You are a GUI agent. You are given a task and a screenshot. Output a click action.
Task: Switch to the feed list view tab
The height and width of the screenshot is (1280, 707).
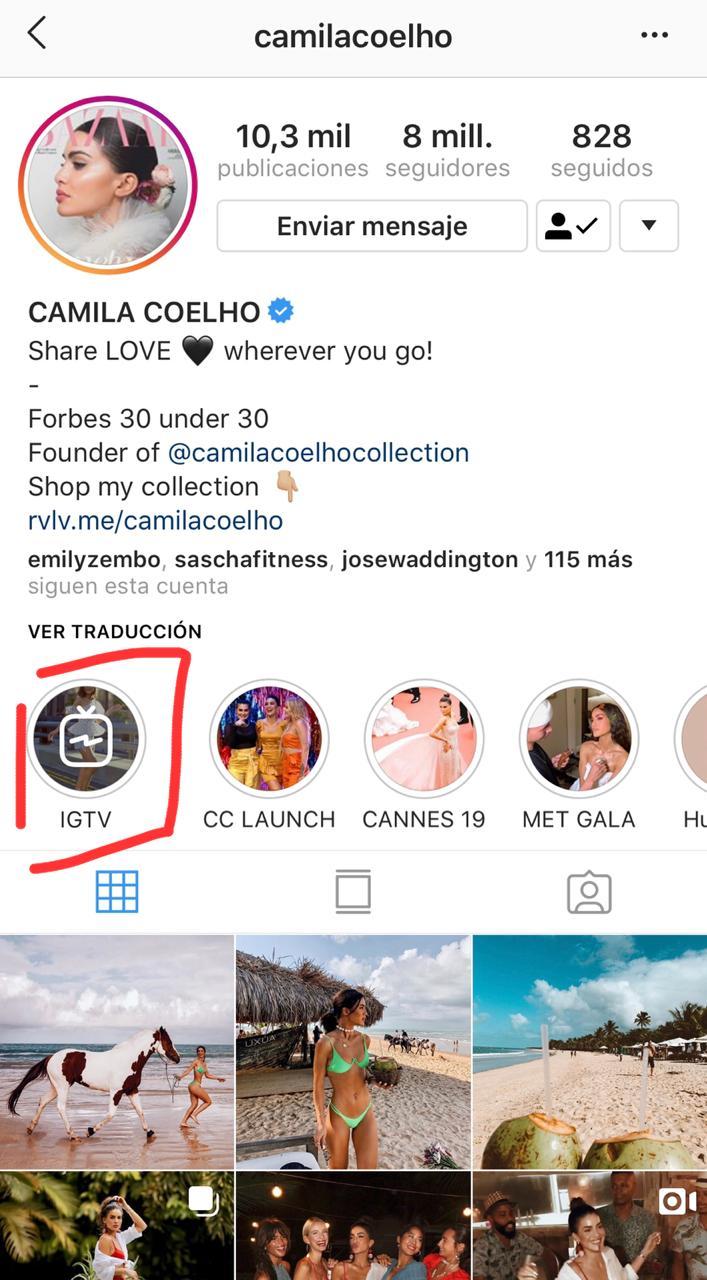pos(353,891)
